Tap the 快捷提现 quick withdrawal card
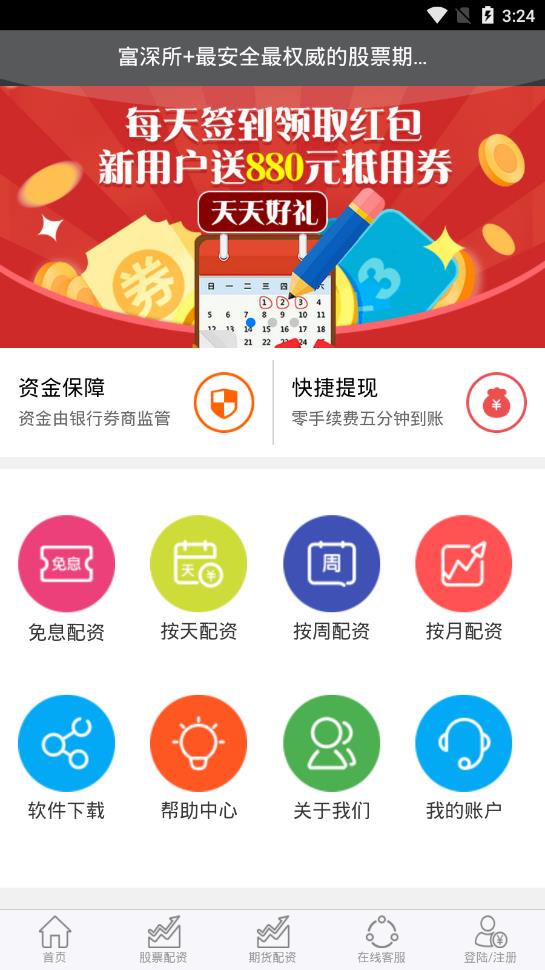Screen dimensions: 545x970 coord(410,402)
